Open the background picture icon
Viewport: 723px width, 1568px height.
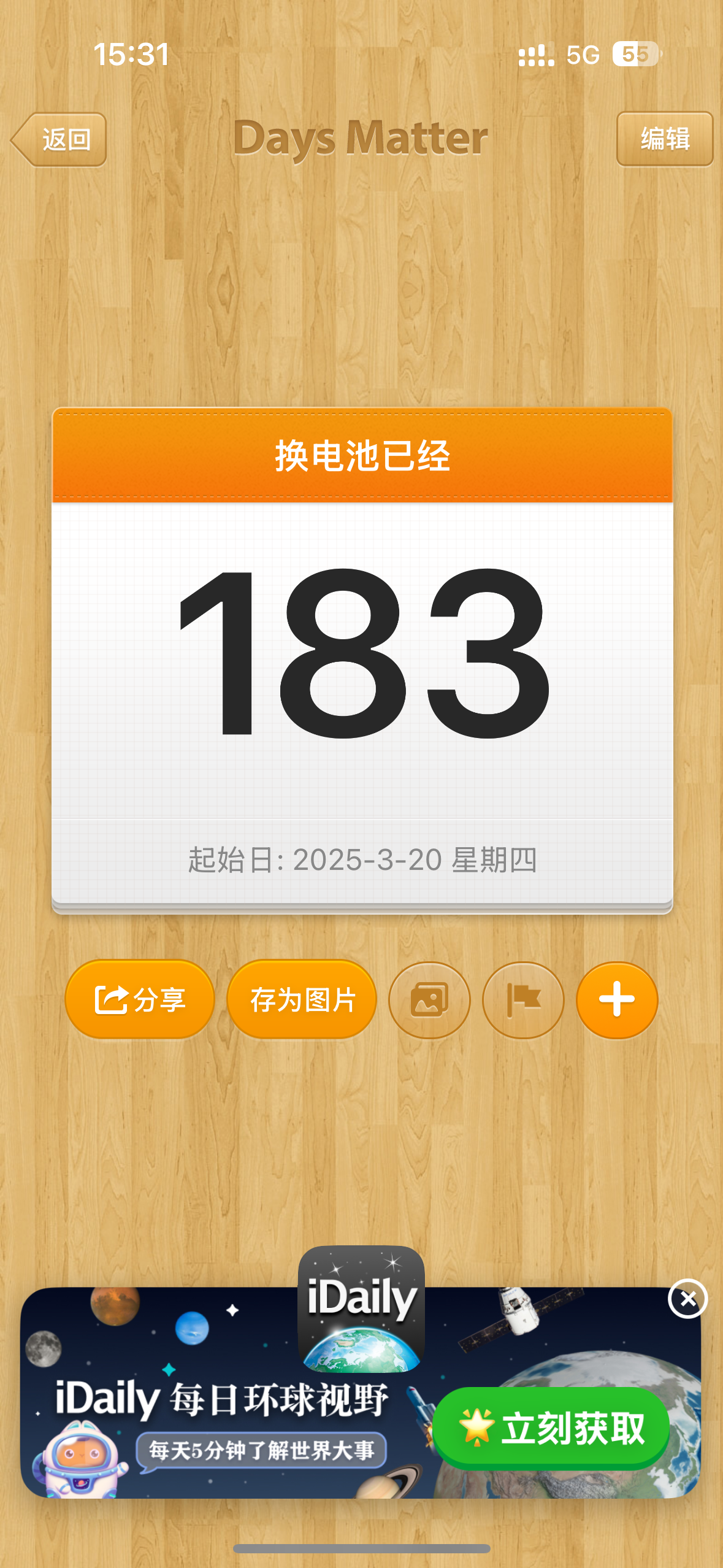pos(429,1000)
